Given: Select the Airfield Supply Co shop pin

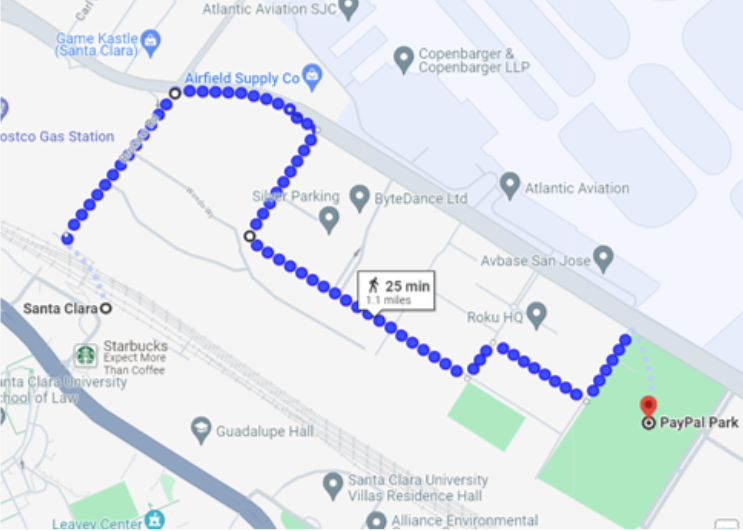Looking at the screenshot, I should [311, 76].
